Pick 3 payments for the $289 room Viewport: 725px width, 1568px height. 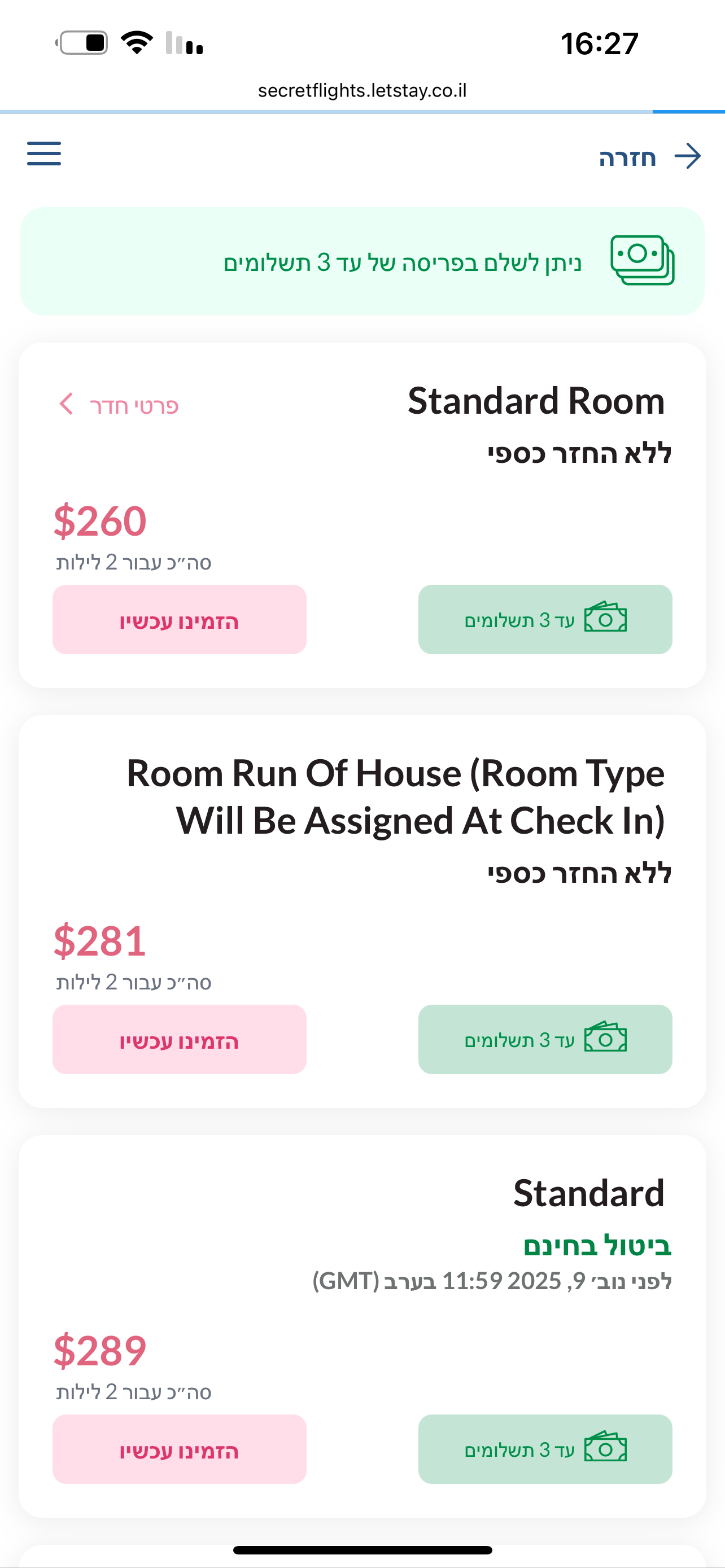click(545, 1449)
